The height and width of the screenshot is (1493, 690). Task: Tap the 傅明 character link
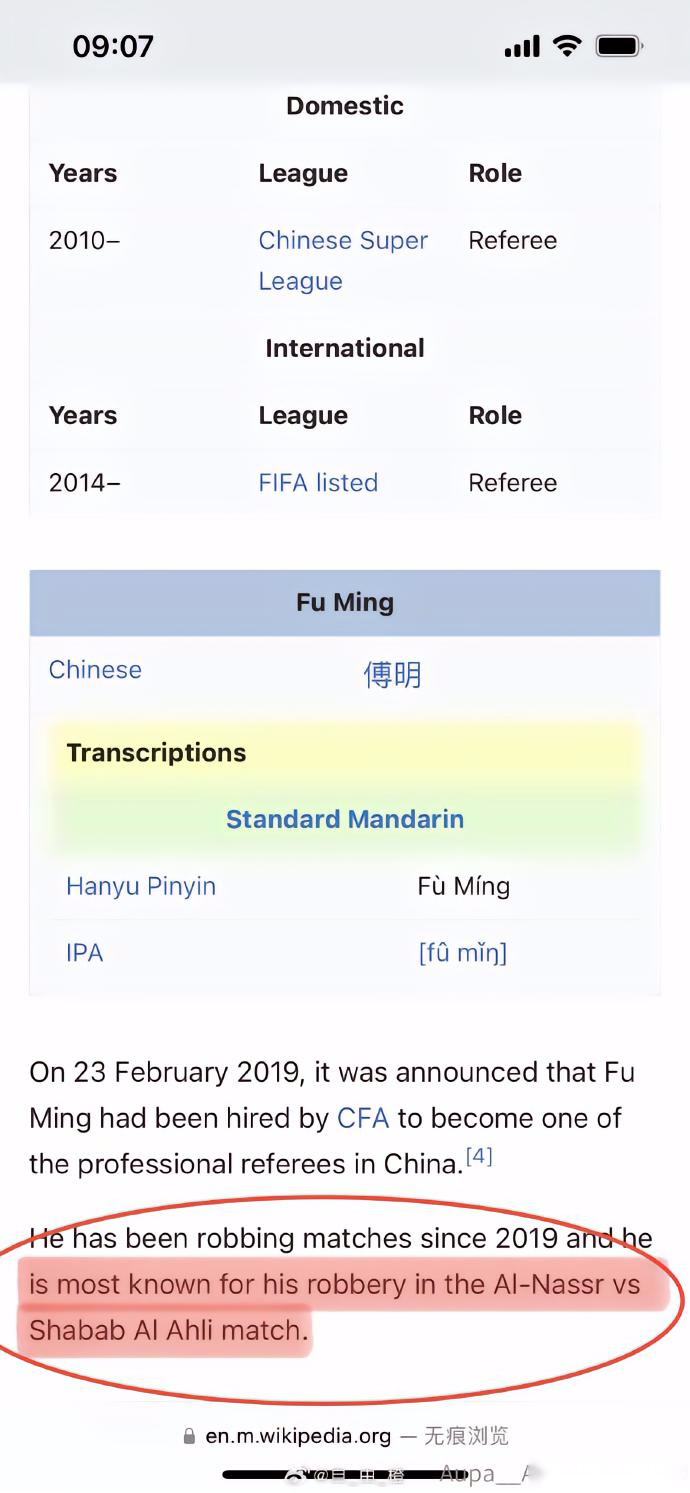[392, 676]
